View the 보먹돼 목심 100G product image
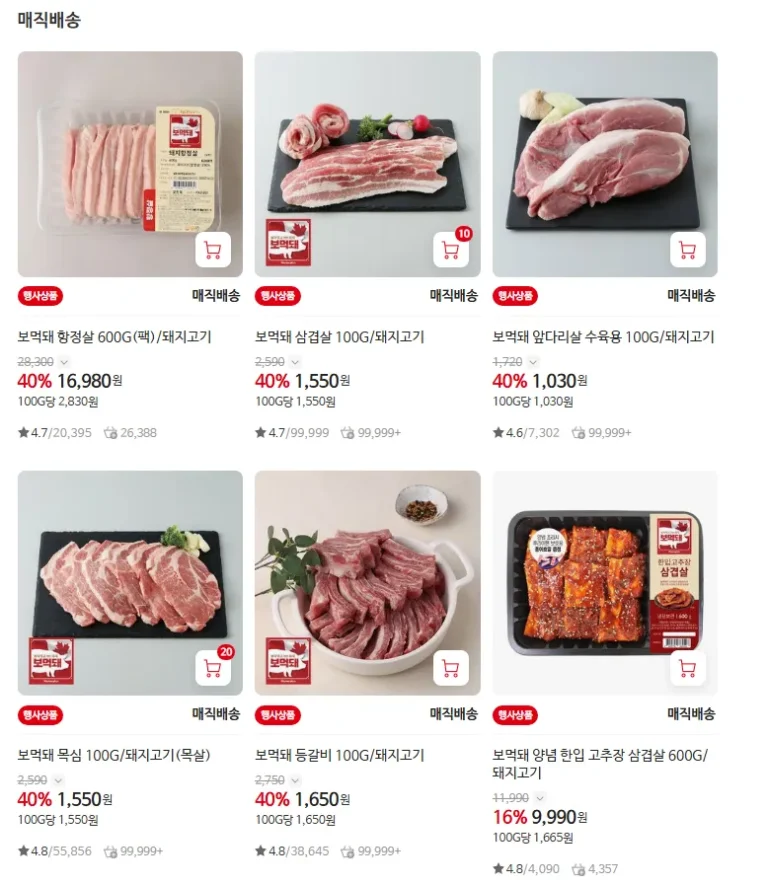The width and height of the screenshot is (768, 885). coord(130,570)
